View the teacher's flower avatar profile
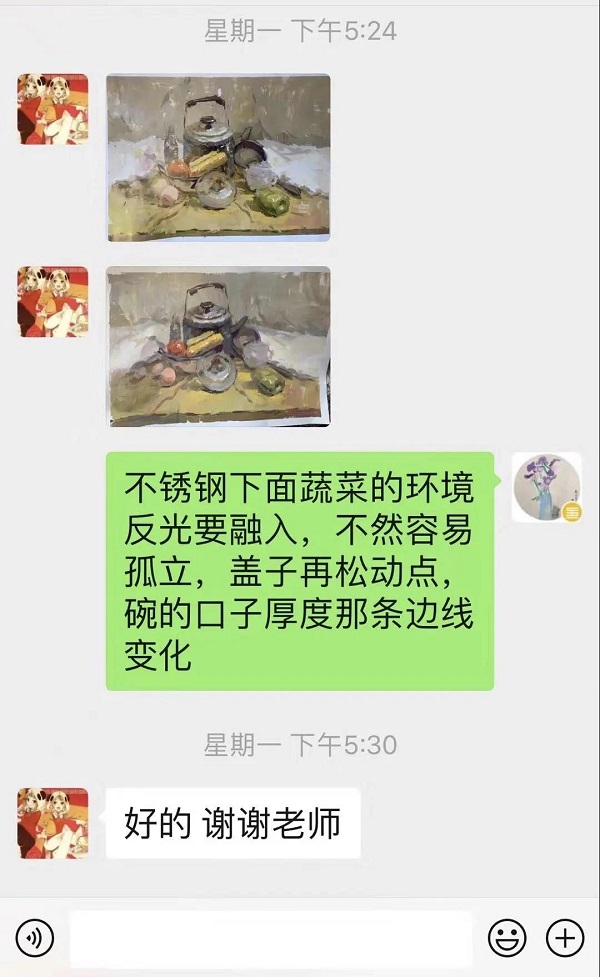 click(x=546, y=487)
